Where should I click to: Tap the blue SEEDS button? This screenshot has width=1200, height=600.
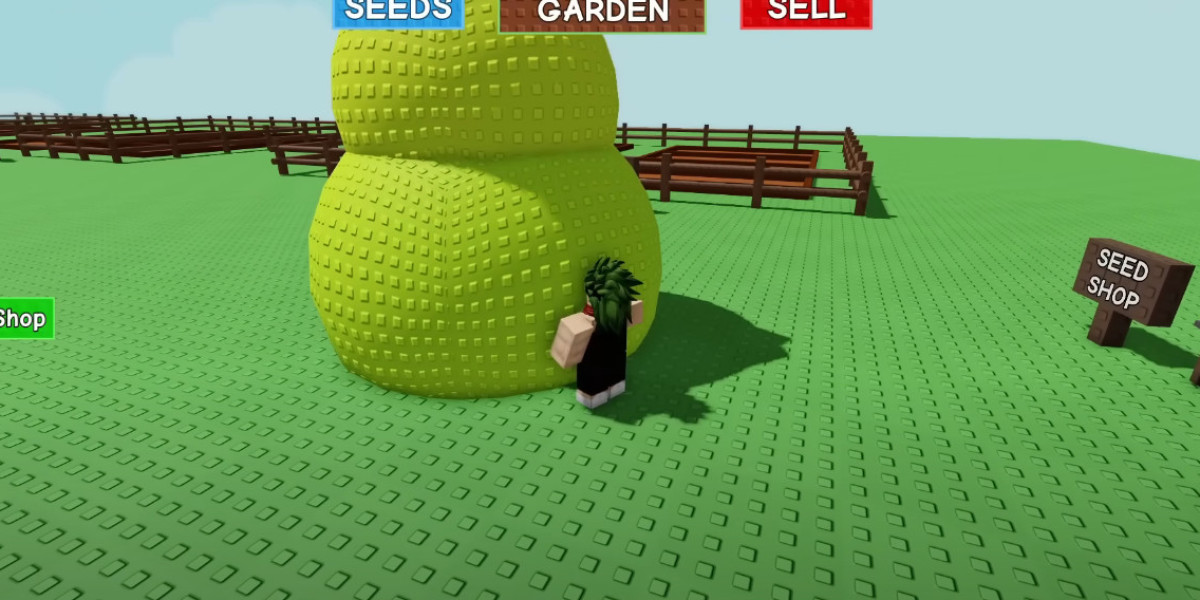click(x=398, y=12)
